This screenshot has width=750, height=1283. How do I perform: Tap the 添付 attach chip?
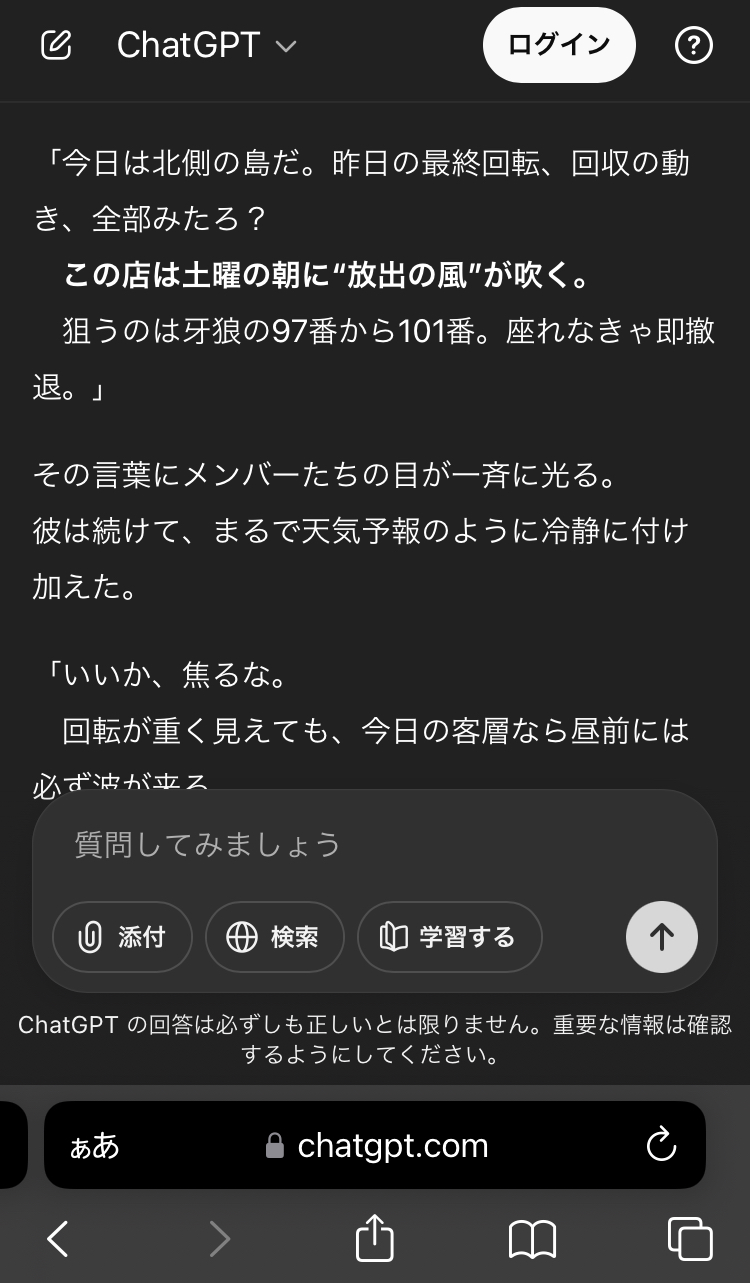122,937
